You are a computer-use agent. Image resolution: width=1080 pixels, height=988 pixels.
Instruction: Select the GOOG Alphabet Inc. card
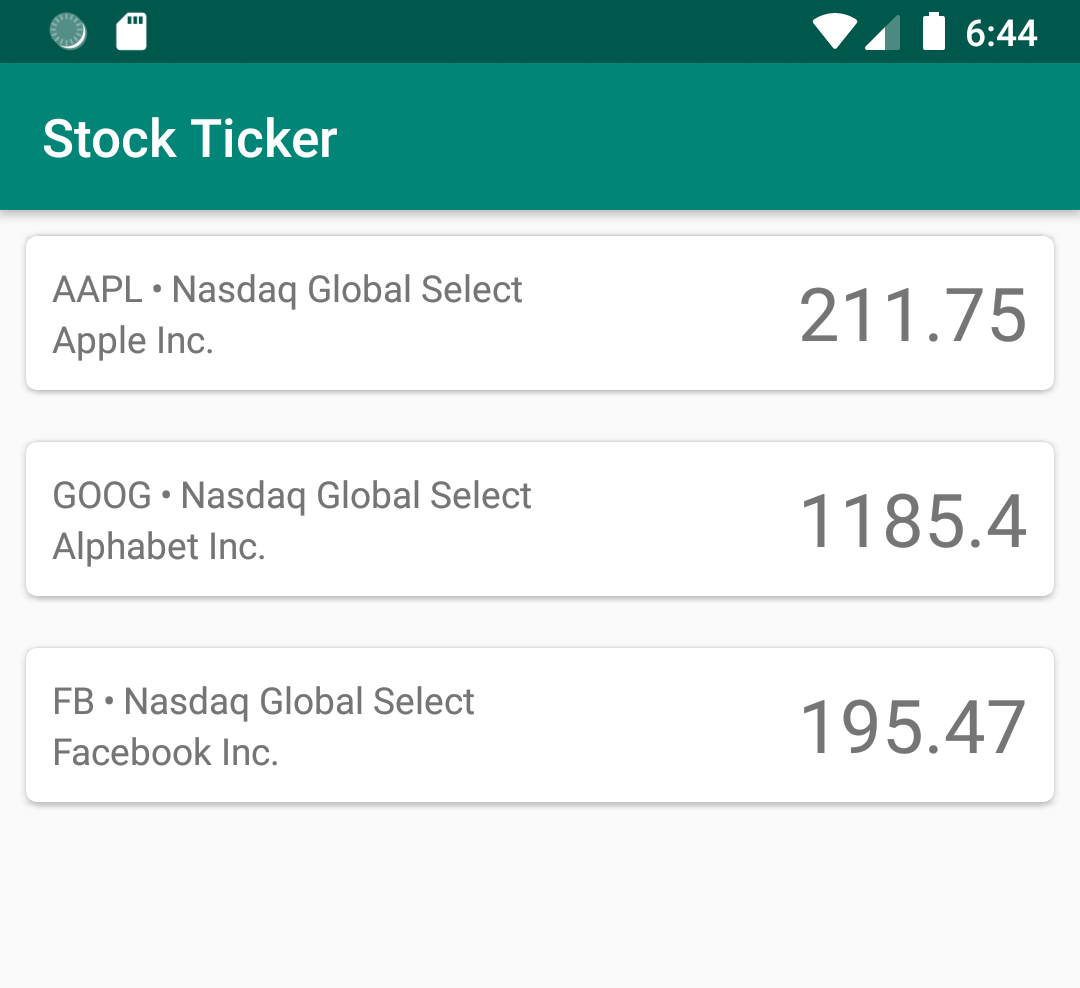click(x=540, y=519)
